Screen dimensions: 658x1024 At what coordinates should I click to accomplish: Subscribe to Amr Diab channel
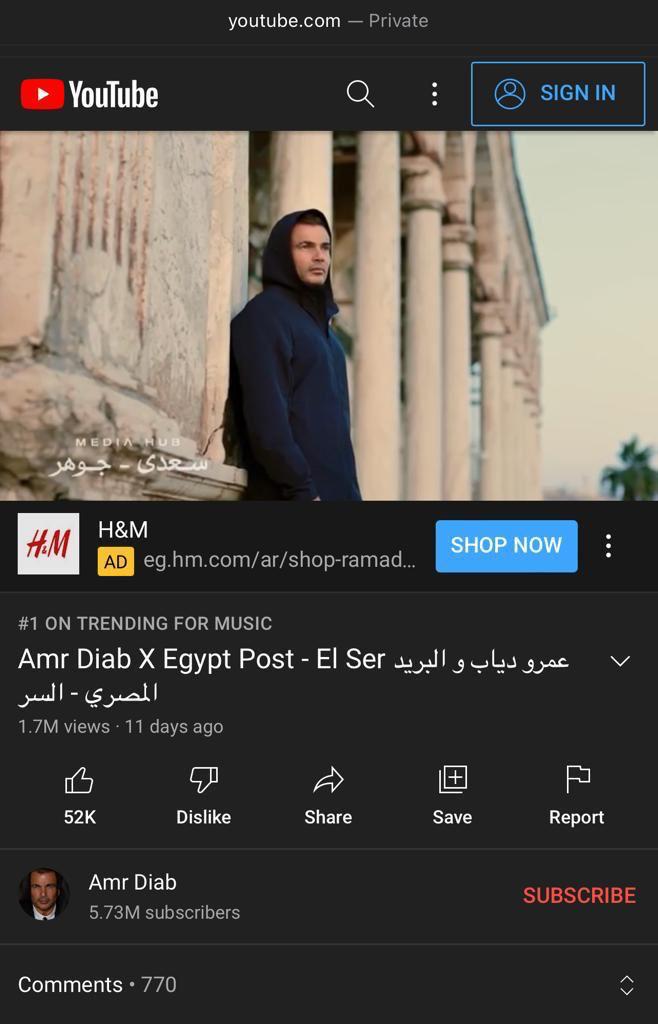click(x=579, y=895)
